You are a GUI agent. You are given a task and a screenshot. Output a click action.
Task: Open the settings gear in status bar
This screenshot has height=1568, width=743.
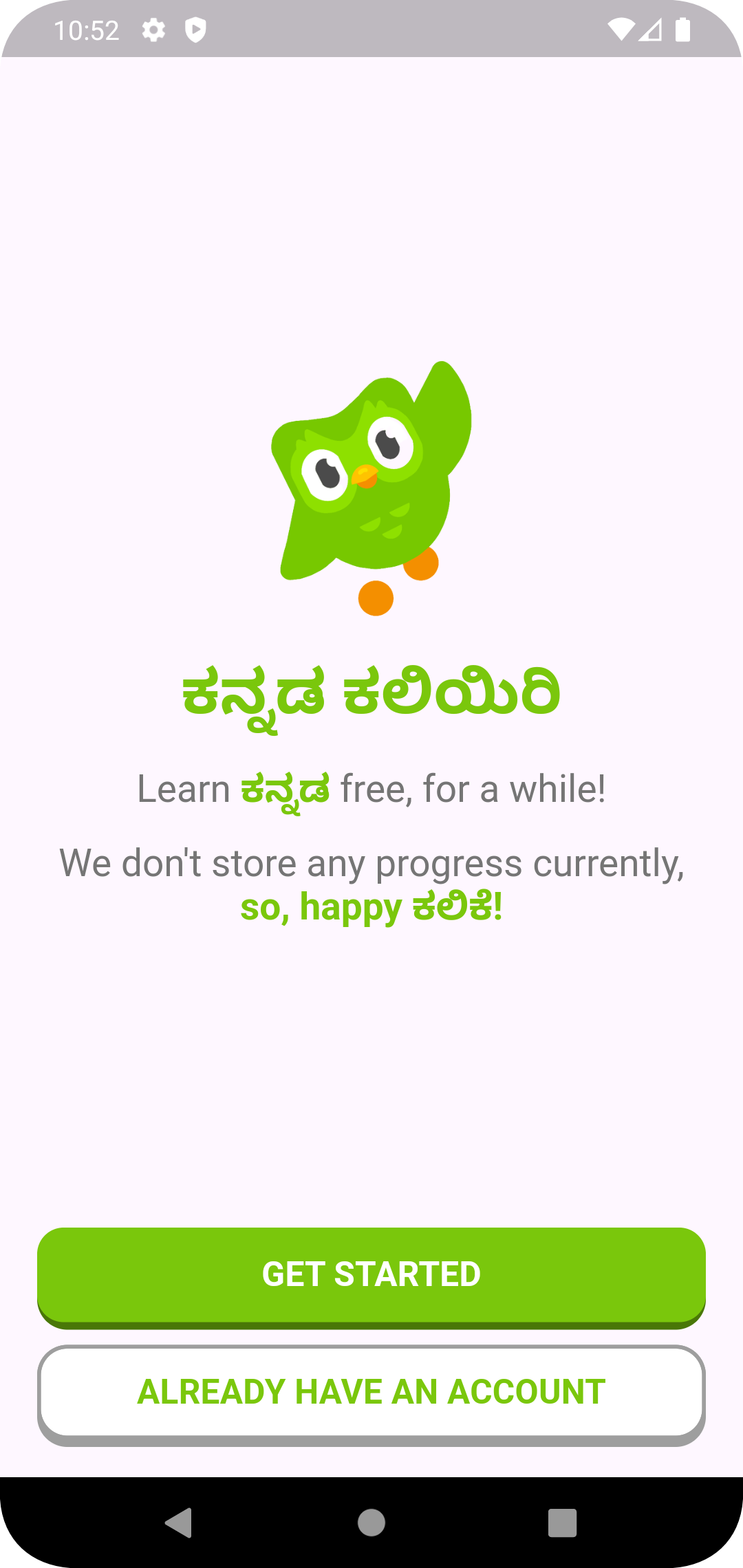pyautogui.click(x=153, y=29)
